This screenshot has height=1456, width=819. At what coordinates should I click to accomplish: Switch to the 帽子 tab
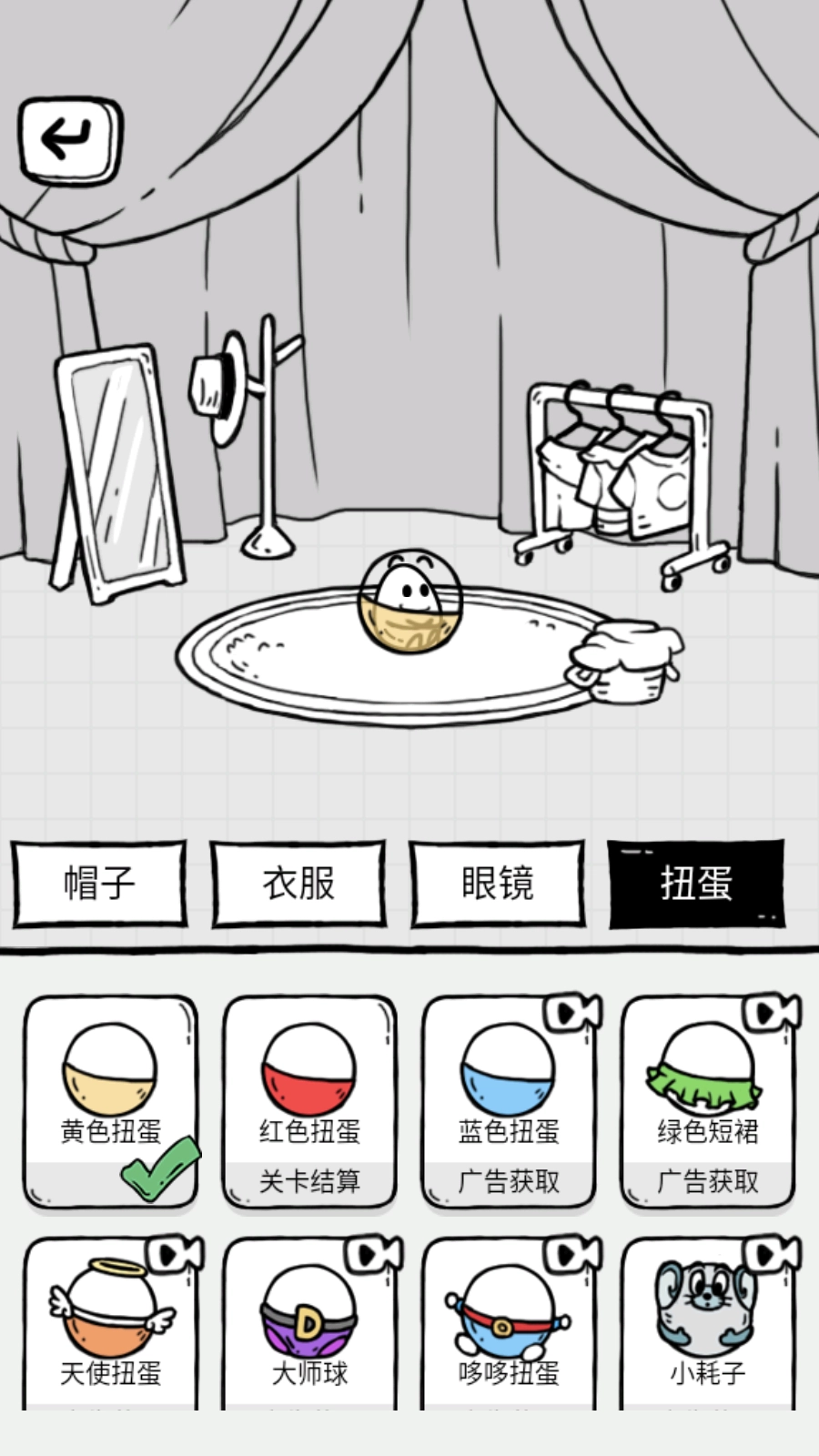point(99,883)
